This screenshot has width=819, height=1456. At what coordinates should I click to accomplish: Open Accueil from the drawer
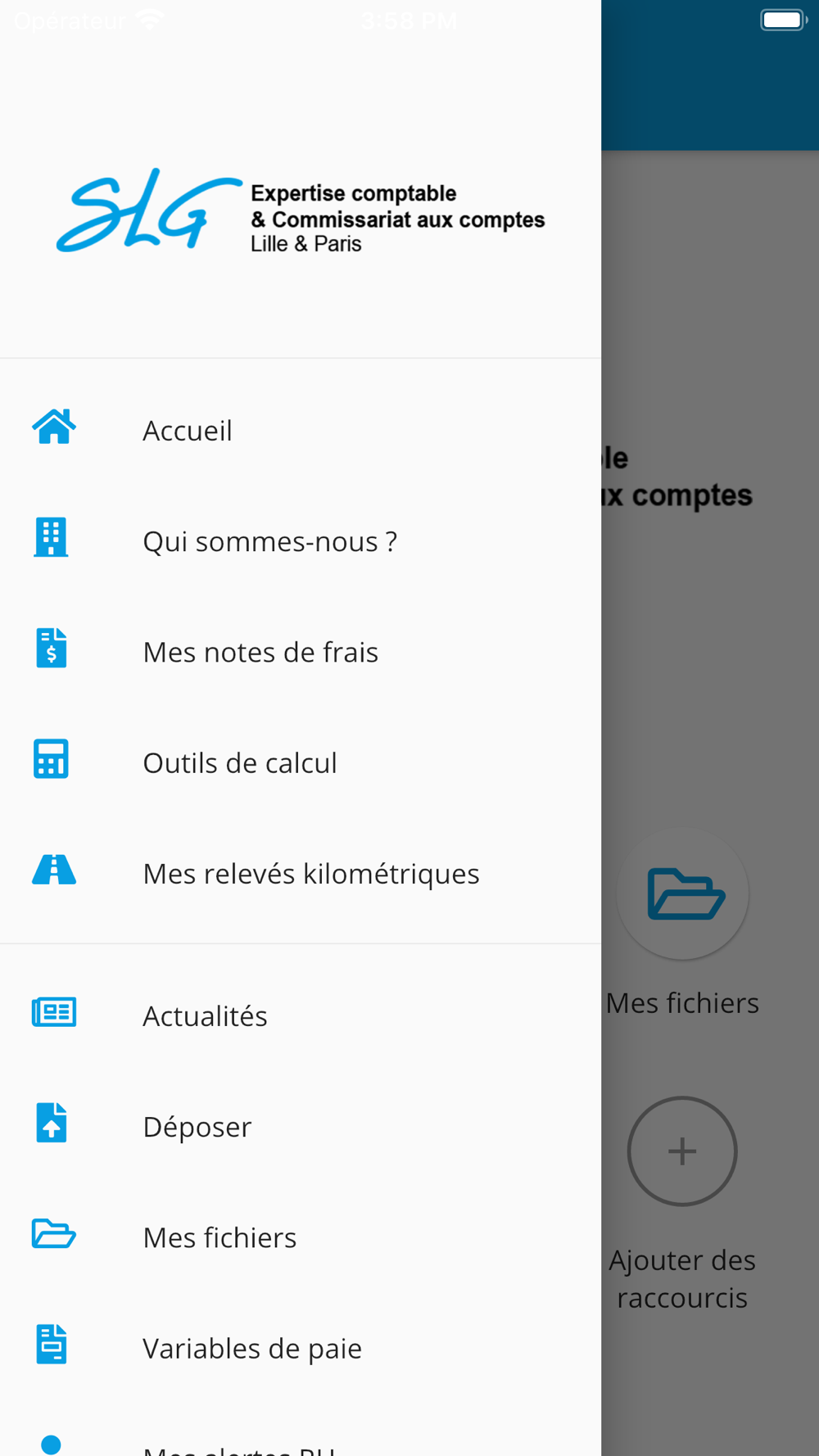[x=188, y=430]
